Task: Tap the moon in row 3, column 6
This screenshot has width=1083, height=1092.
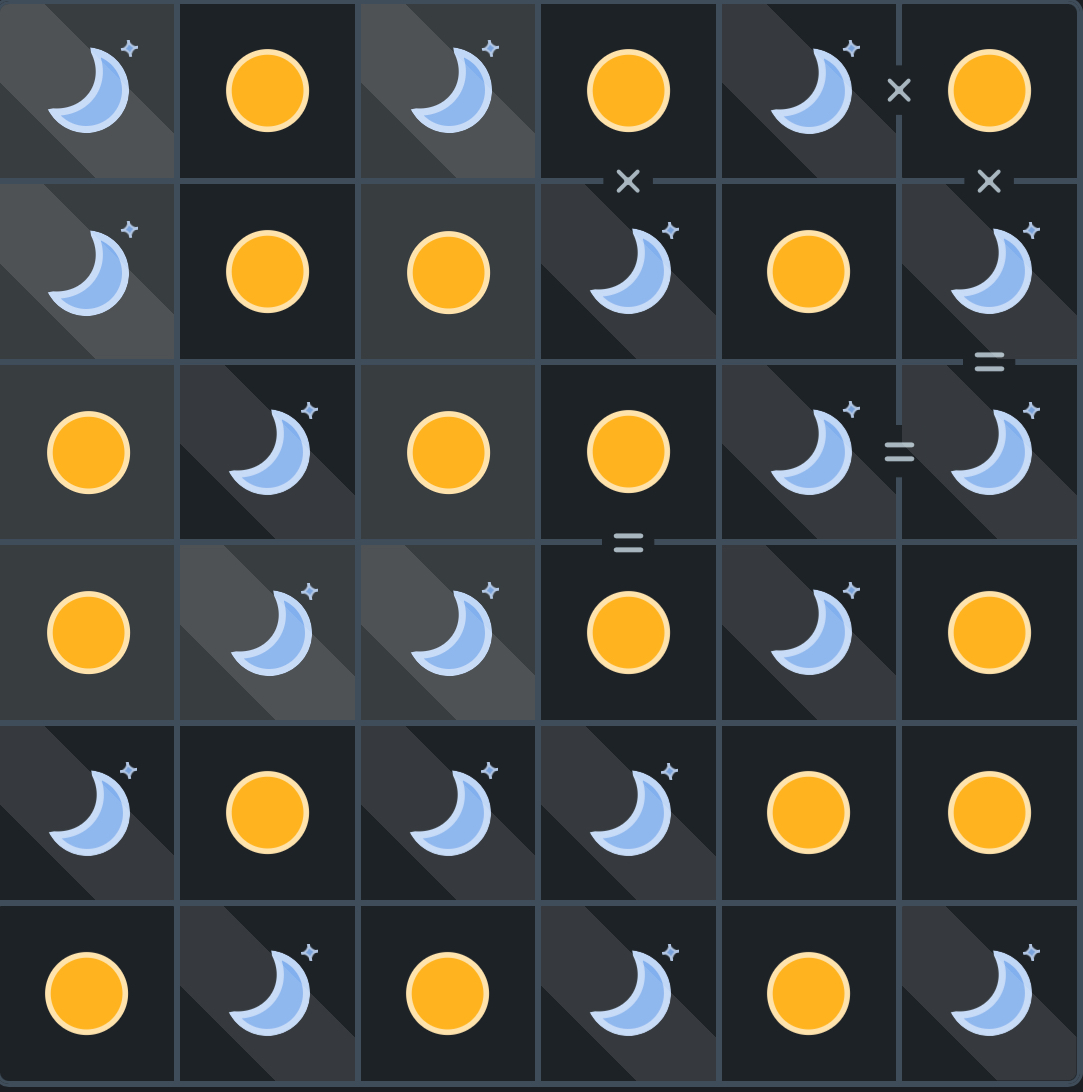Action: (x=989, y=452)
